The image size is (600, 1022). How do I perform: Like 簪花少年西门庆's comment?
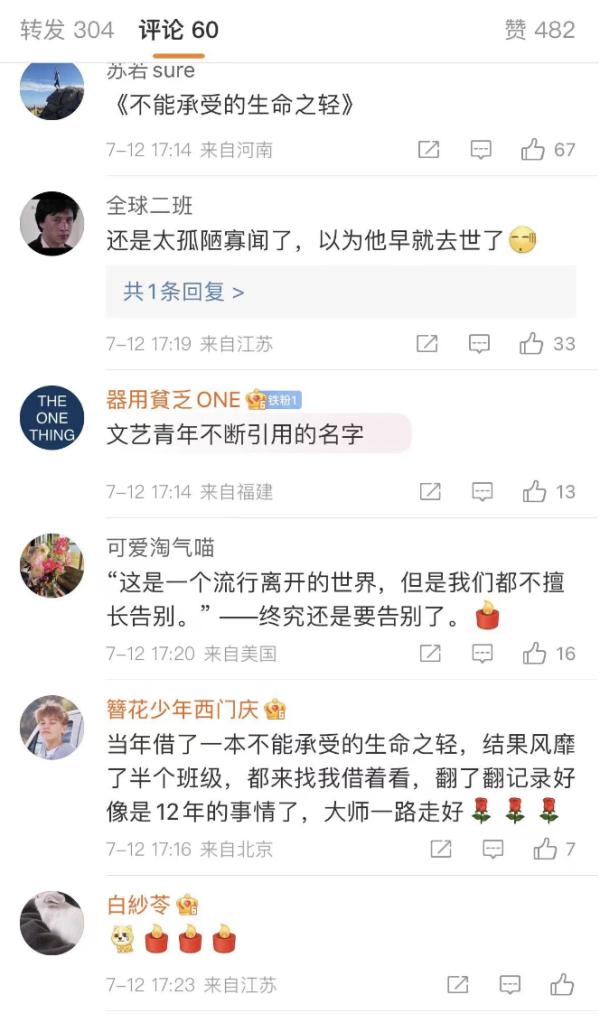click(545, 849)
